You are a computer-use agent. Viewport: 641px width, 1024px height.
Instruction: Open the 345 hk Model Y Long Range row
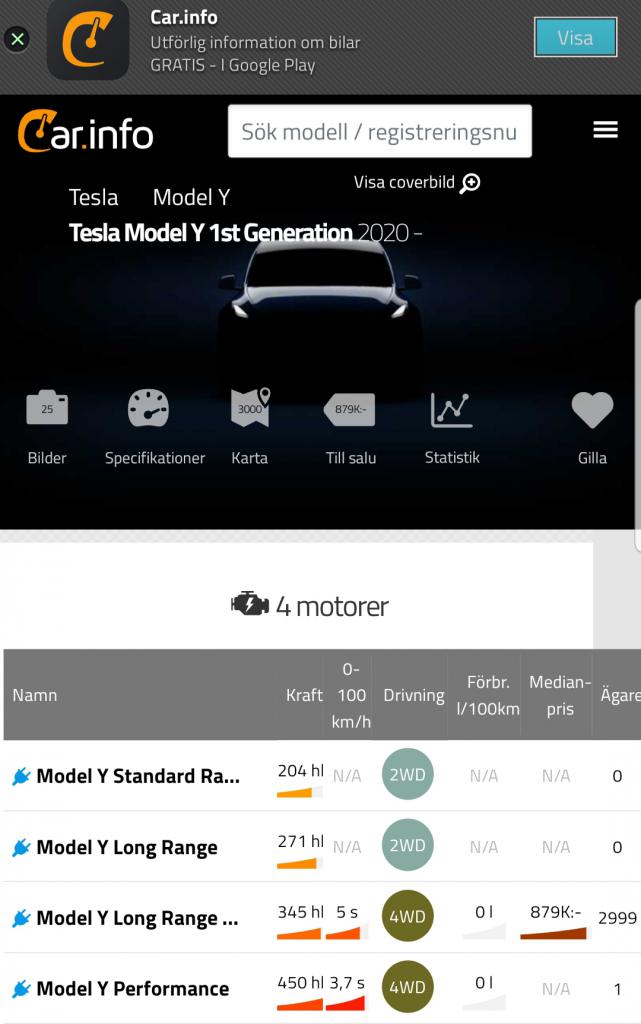[x=138, y=918]
